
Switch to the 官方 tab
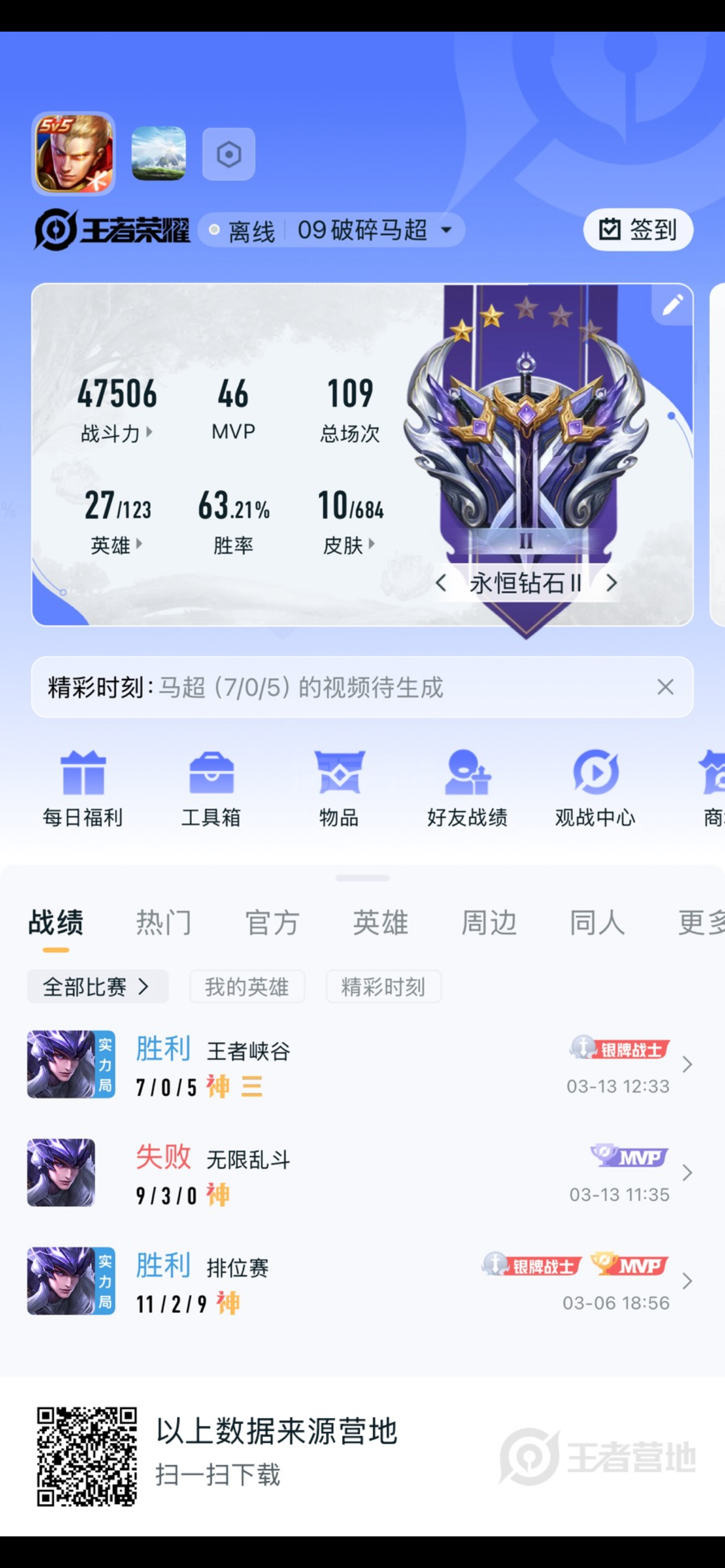click(272, 923)
